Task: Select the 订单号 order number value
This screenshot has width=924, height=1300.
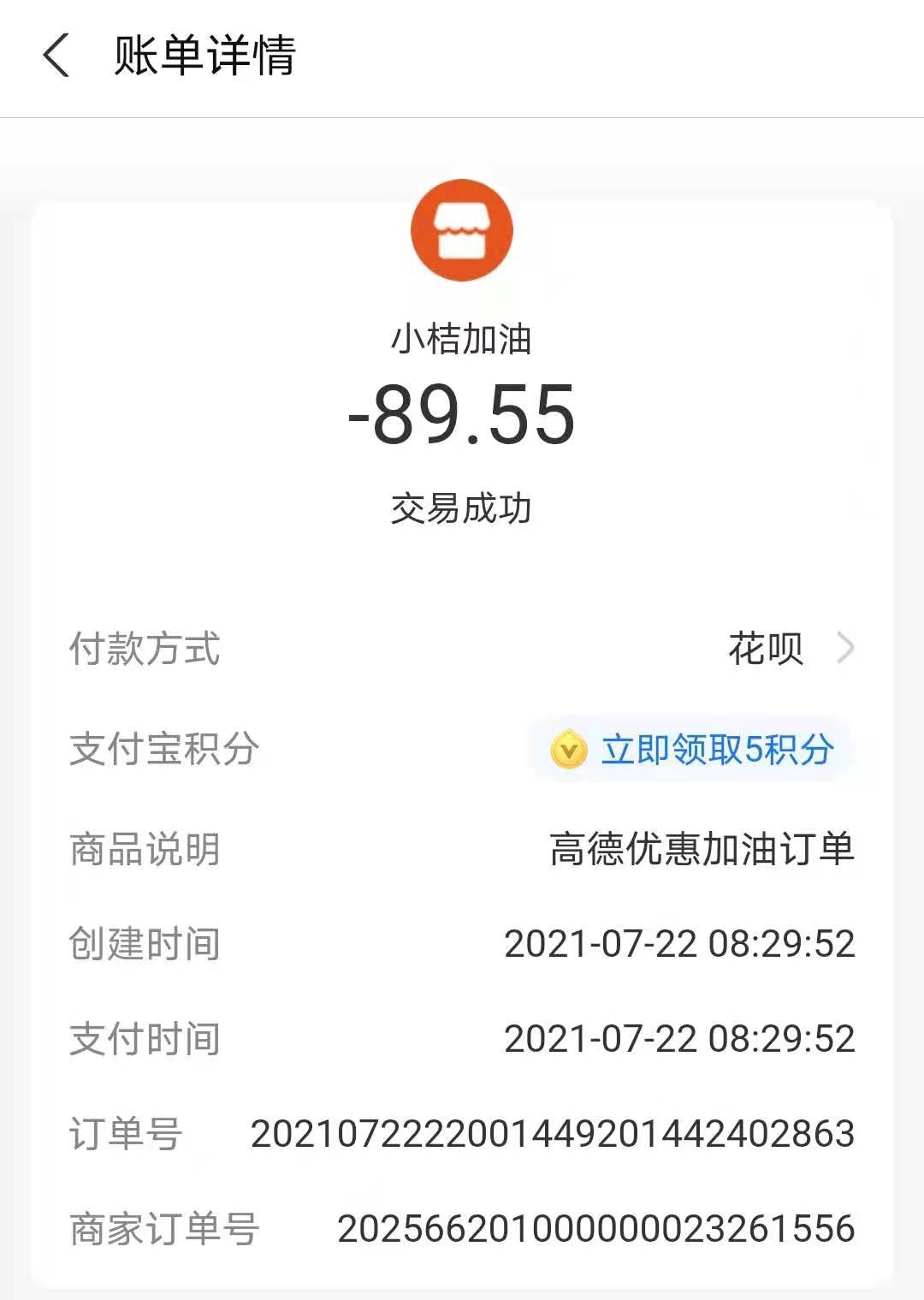Action: (552, 1132)
